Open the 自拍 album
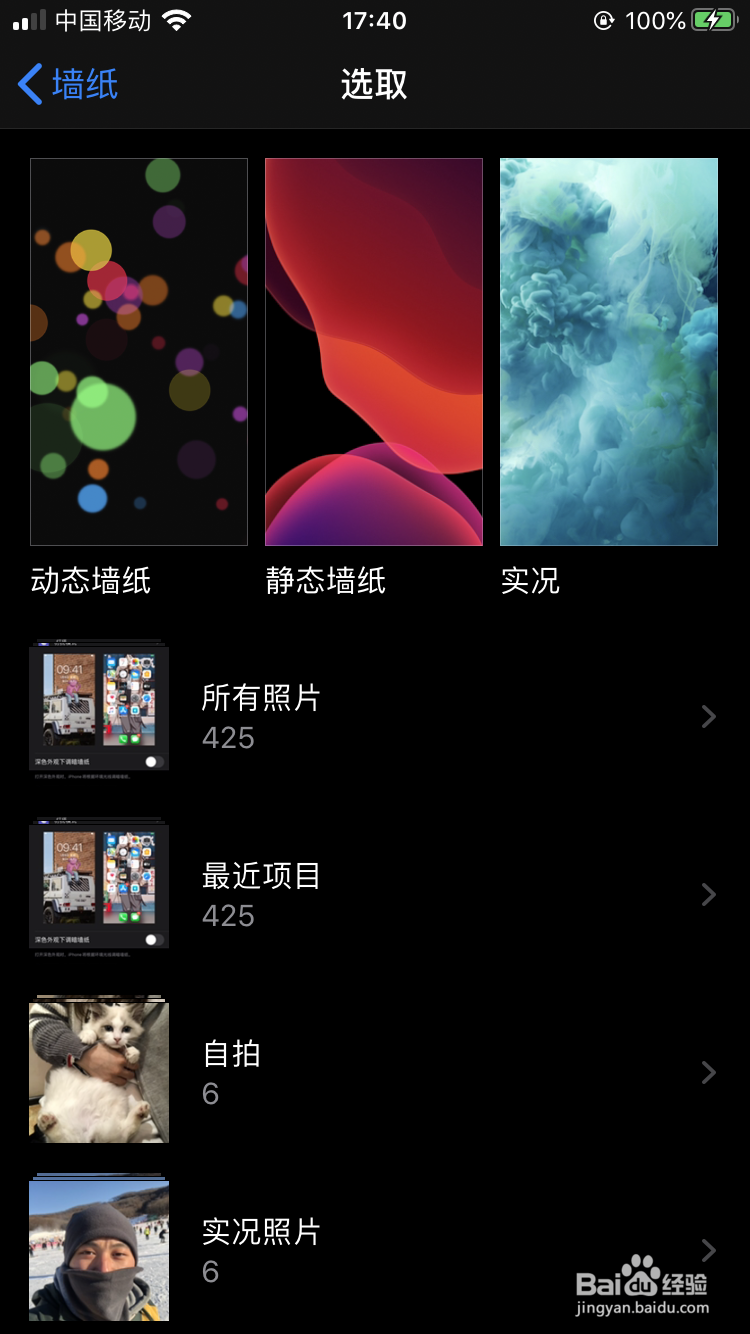Image resolution: width=750 pixels, height=1334 pixels. (374, 1072)
